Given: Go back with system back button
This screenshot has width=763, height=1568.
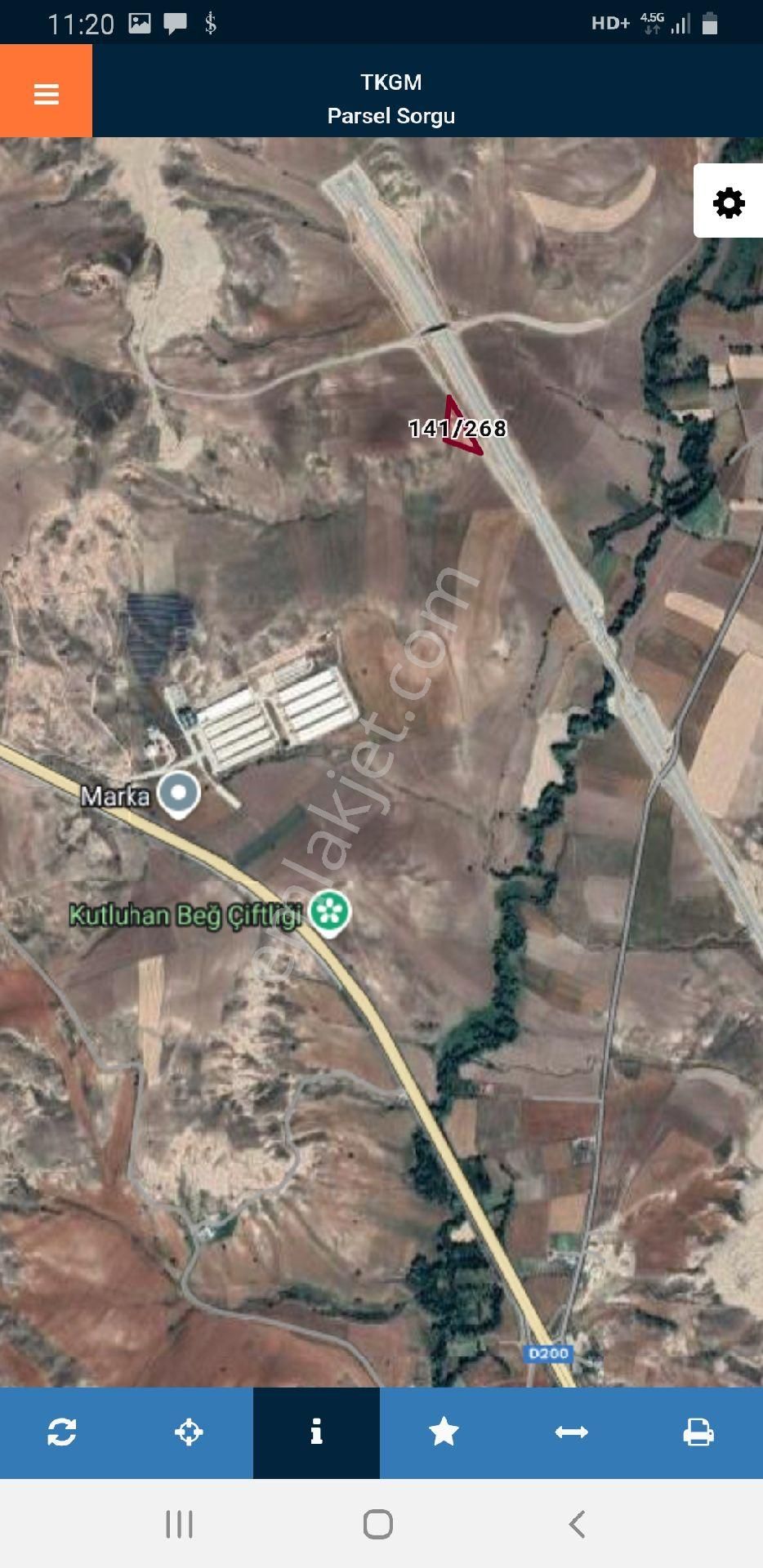Looking at the screenshot, I should coord(577,1524).
